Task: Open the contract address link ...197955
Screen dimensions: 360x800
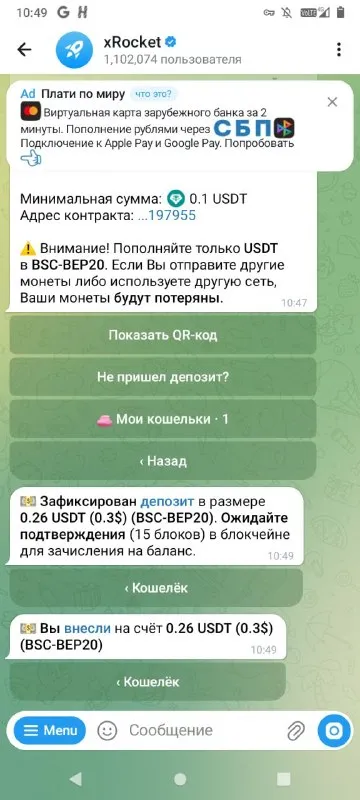Action: tap(167, 215)
